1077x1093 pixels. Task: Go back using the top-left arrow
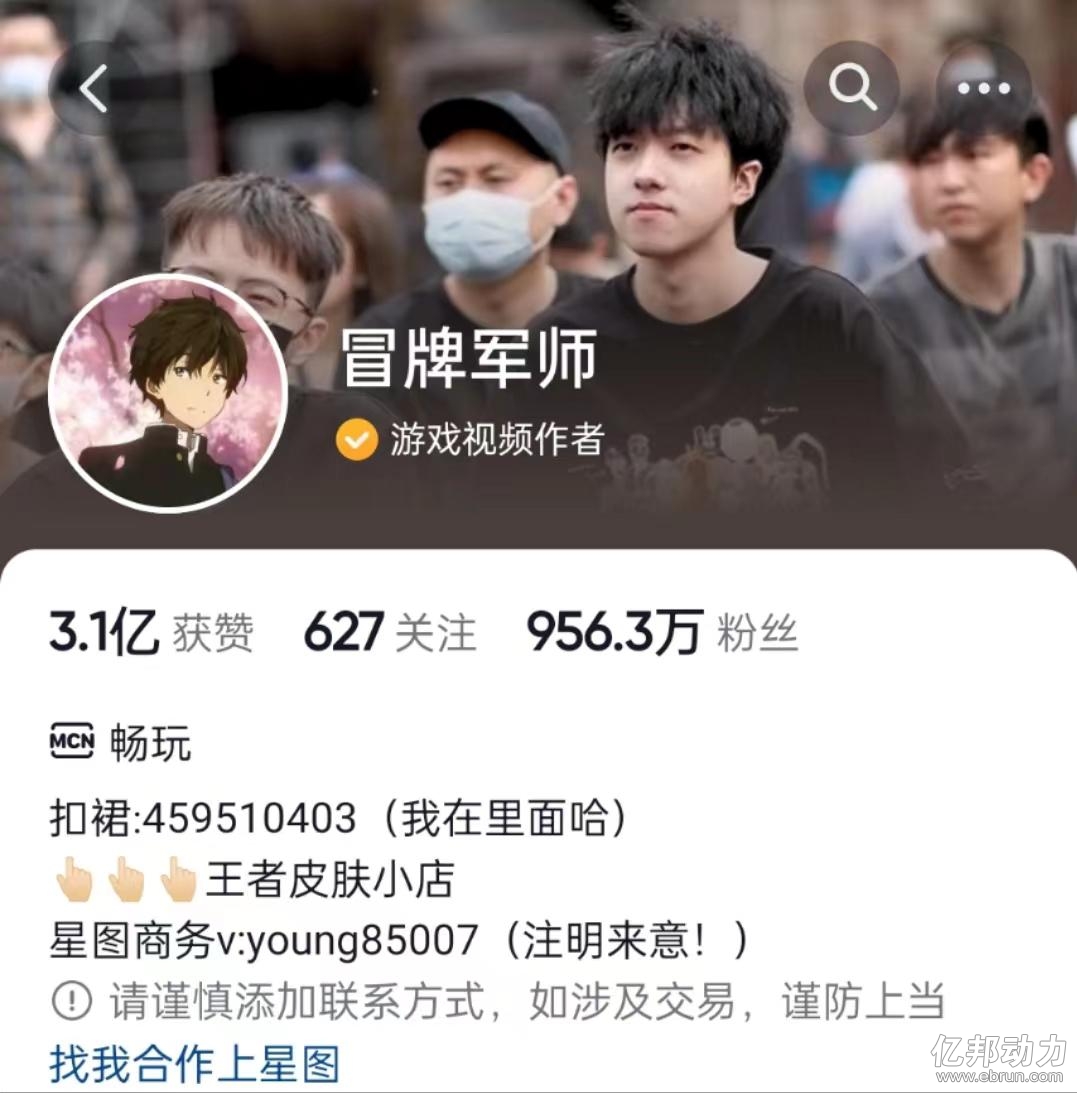[x=95, y=90]
